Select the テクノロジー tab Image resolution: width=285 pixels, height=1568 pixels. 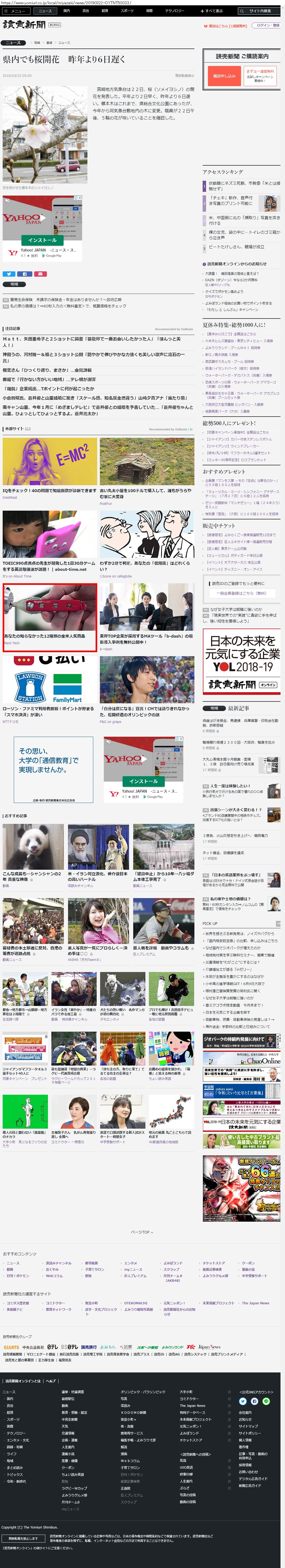coord(175,11)
